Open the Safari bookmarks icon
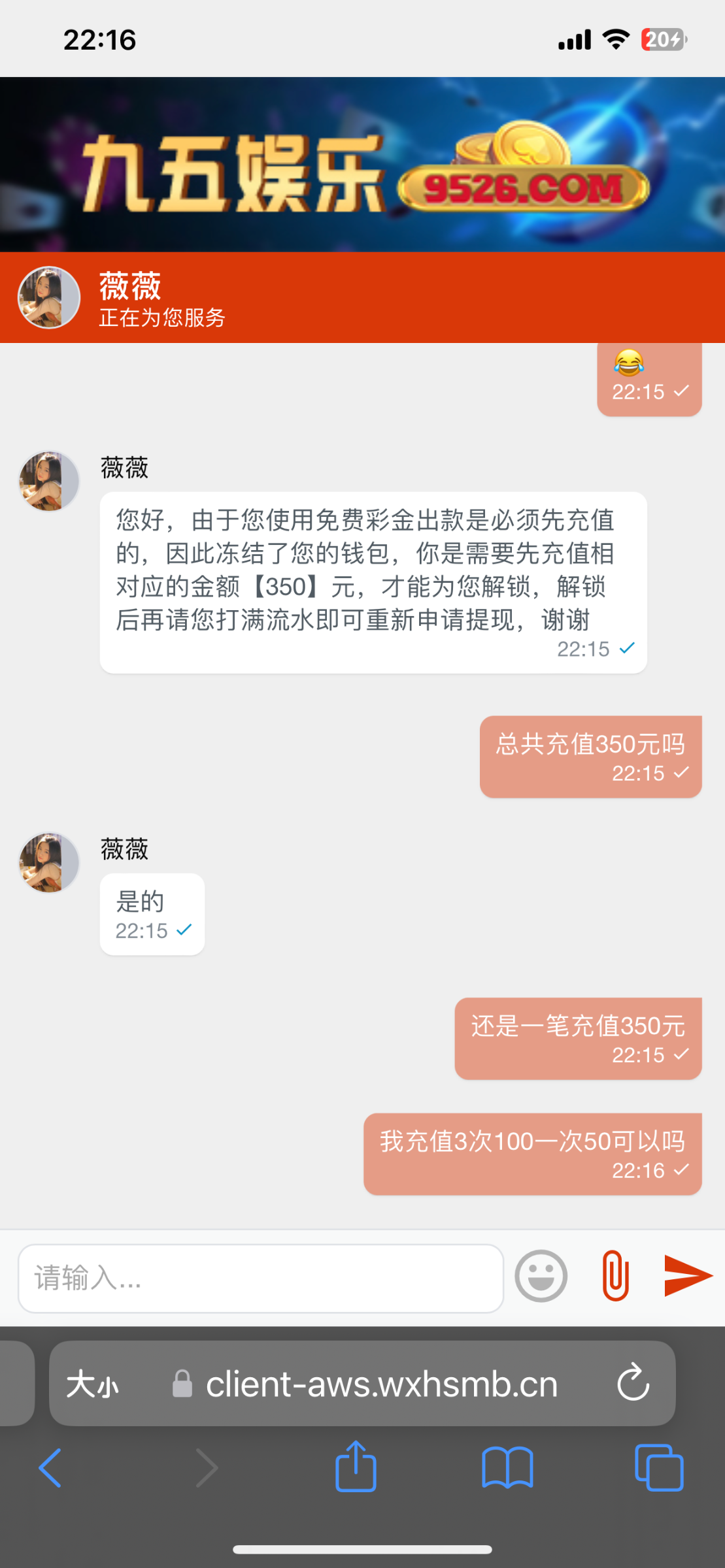Viewport: 725px width, 1568px height. pyautogui.click(x=508, y=1466)
